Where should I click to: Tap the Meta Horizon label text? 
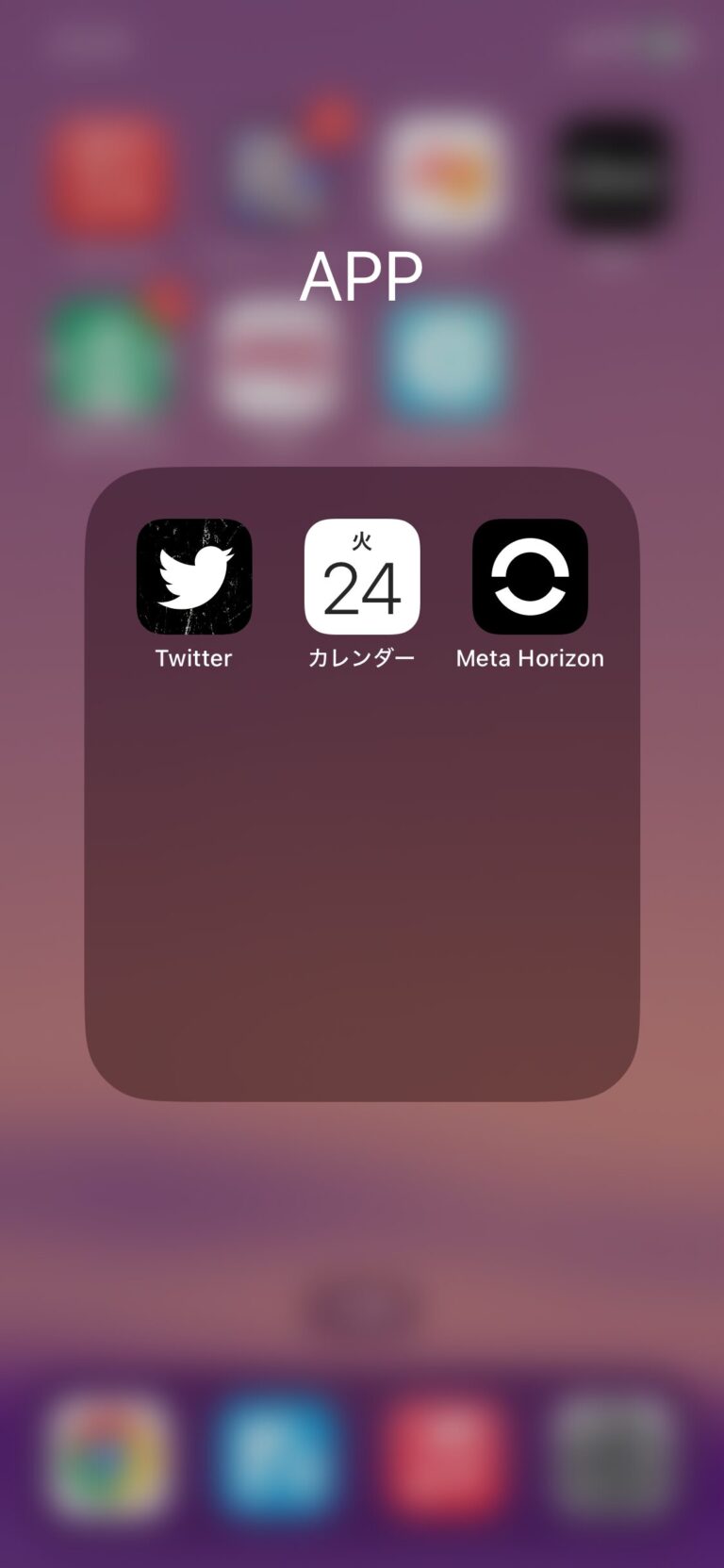(x=530, y=657)
